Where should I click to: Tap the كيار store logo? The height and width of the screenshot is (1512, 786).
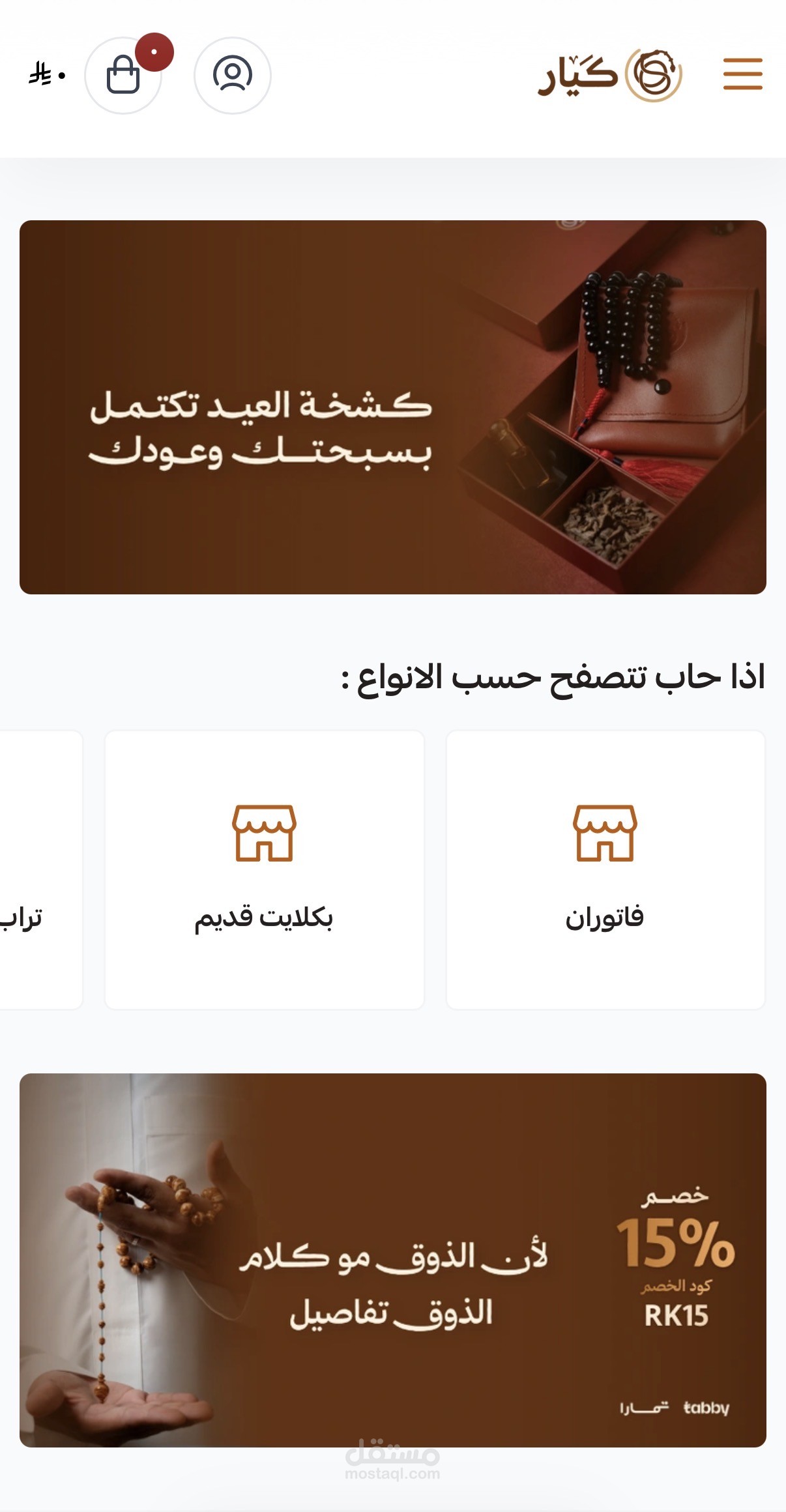click(x=610, y=76)
